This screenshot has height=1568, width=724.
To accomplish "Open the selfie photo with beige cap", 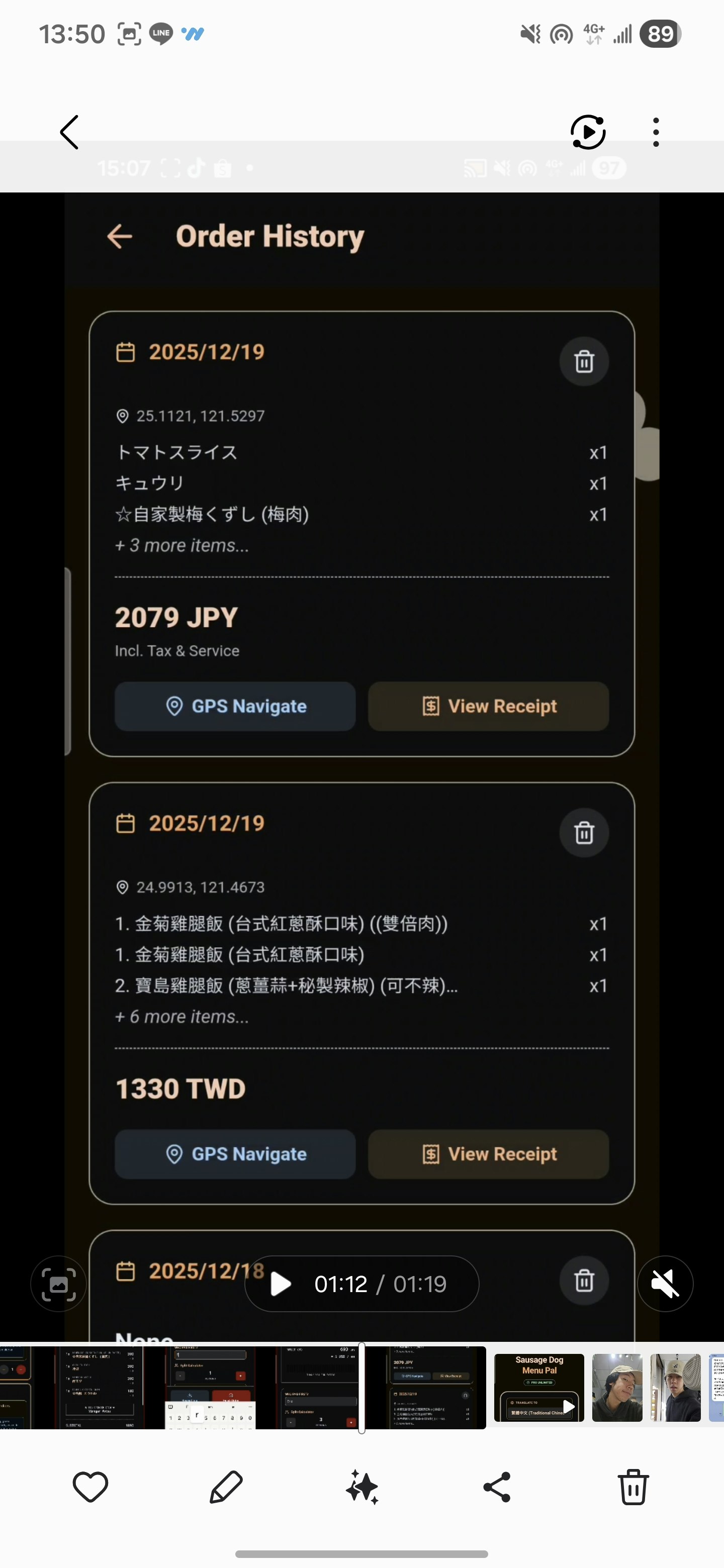I will [x=617, y=1387].
